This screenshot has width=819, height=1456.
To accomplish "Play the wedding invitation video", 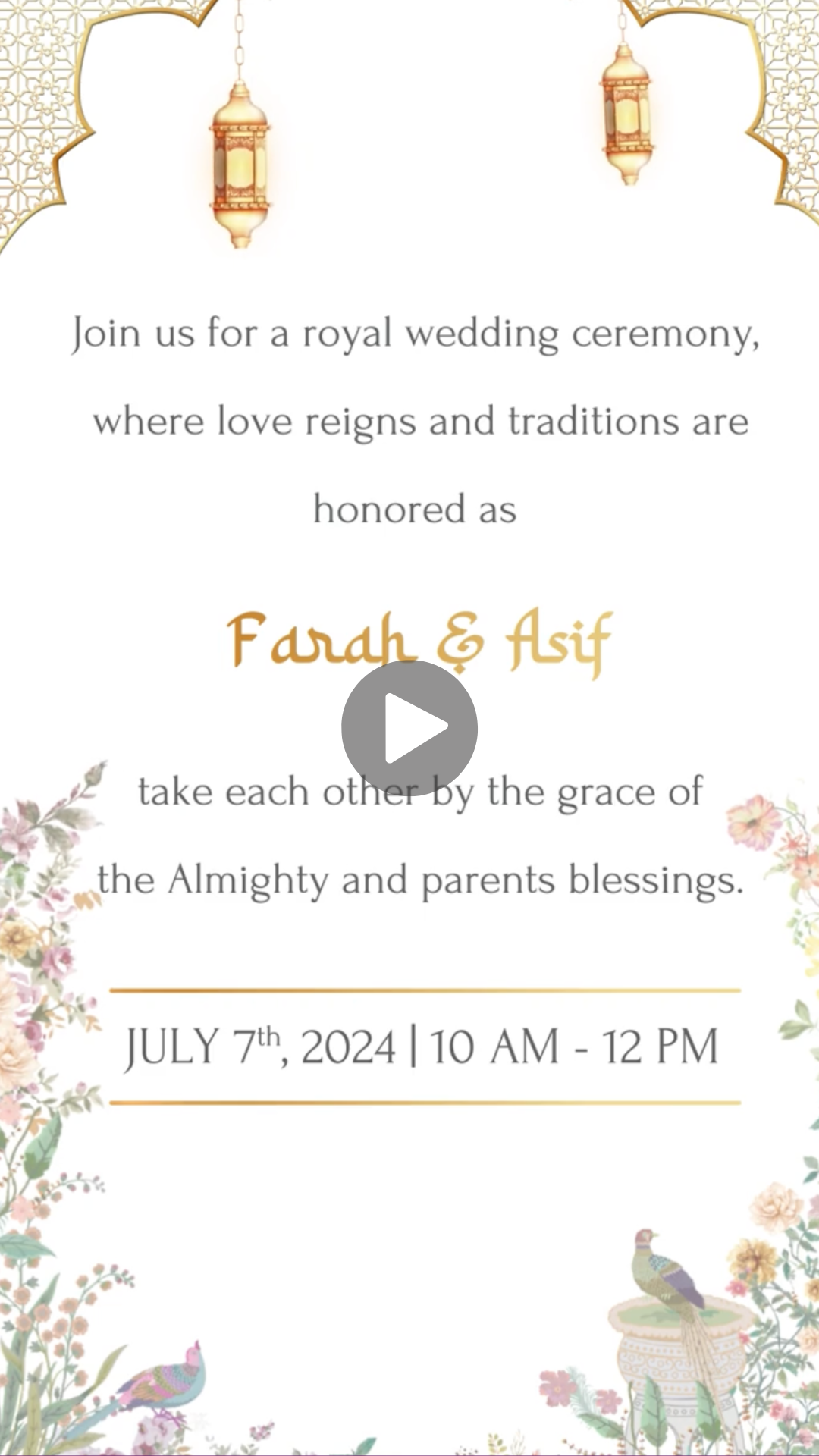I will pos(409,727).
